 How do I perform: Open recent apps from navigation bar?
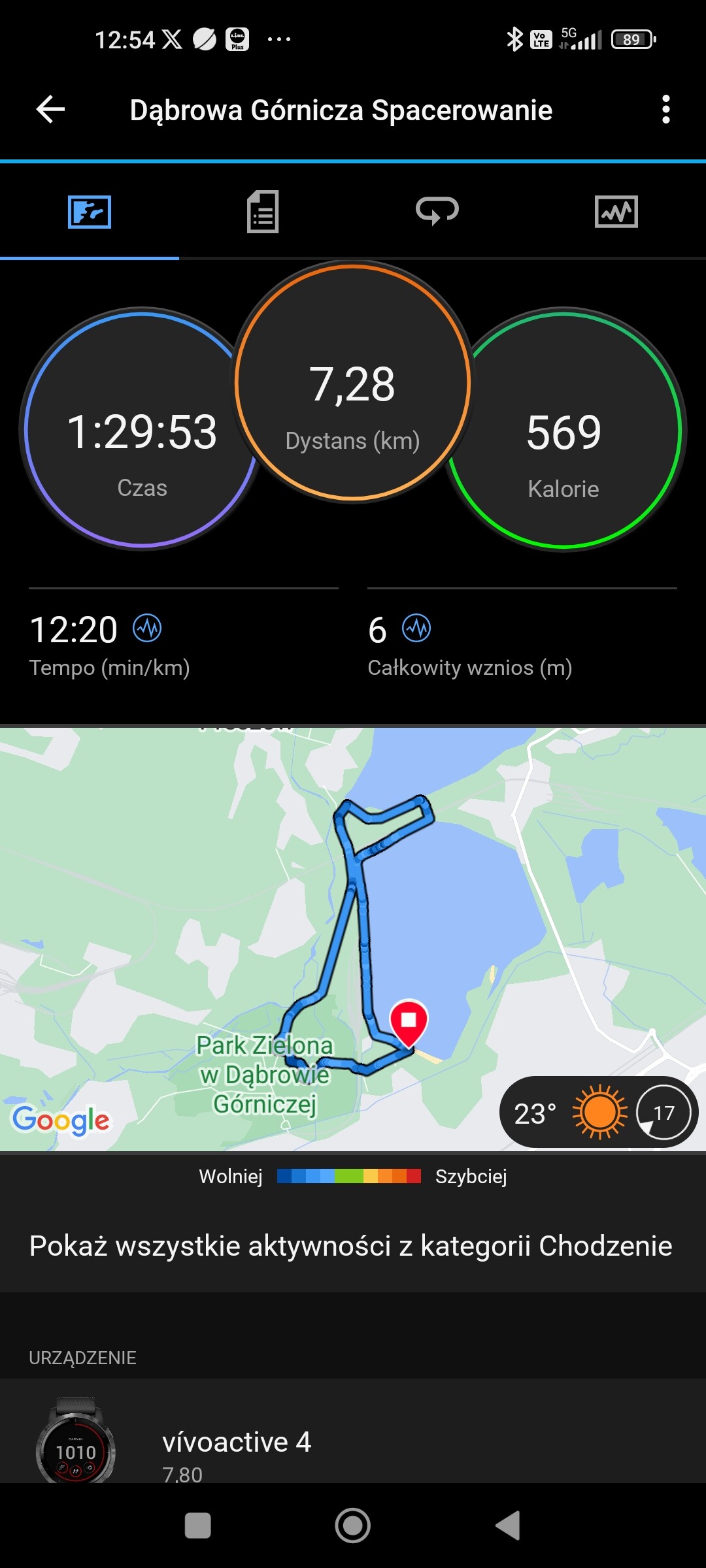[x=197, y=1526]
